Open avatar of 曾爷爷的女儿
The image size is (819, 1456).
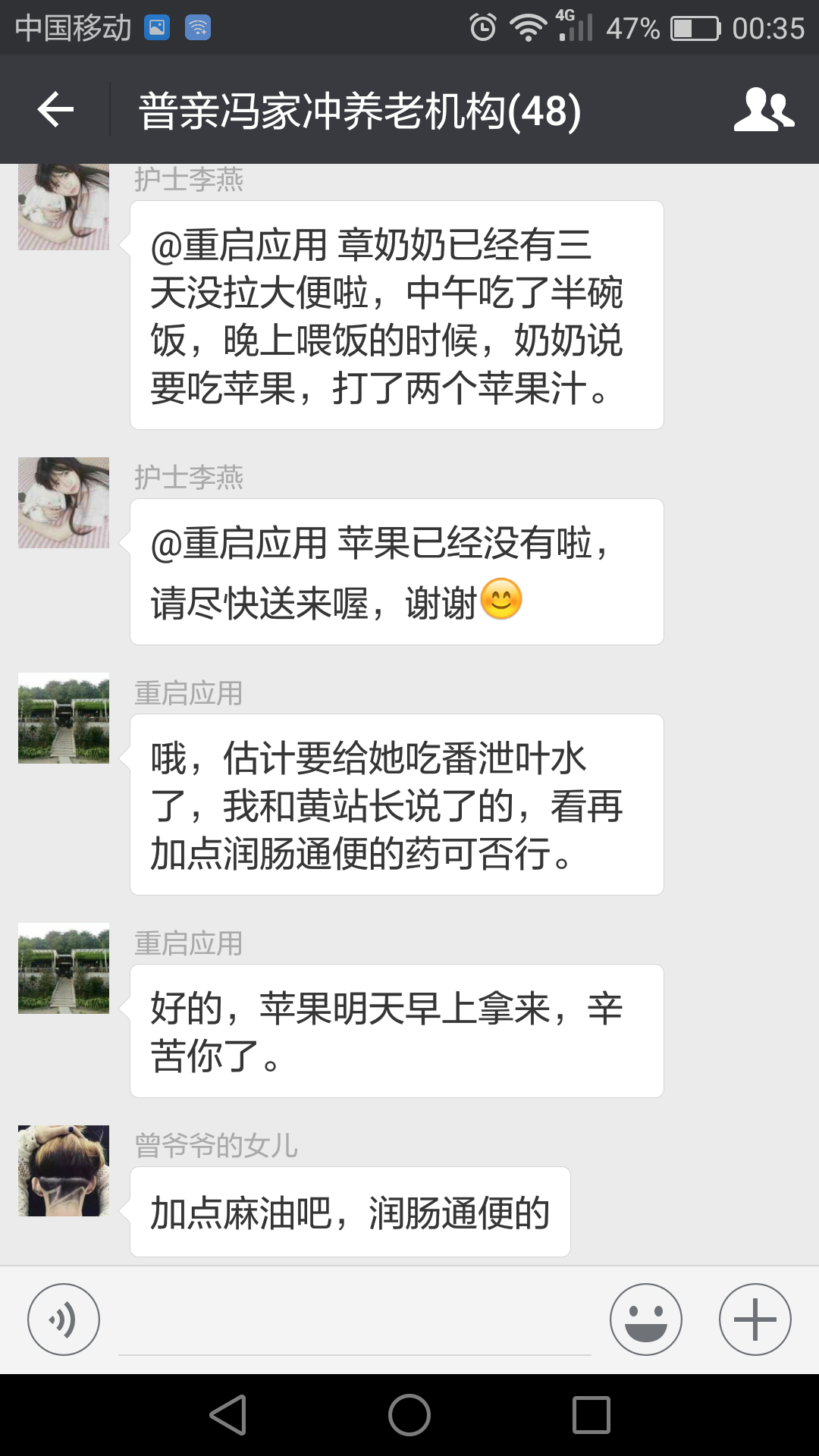click(64, 1171)
